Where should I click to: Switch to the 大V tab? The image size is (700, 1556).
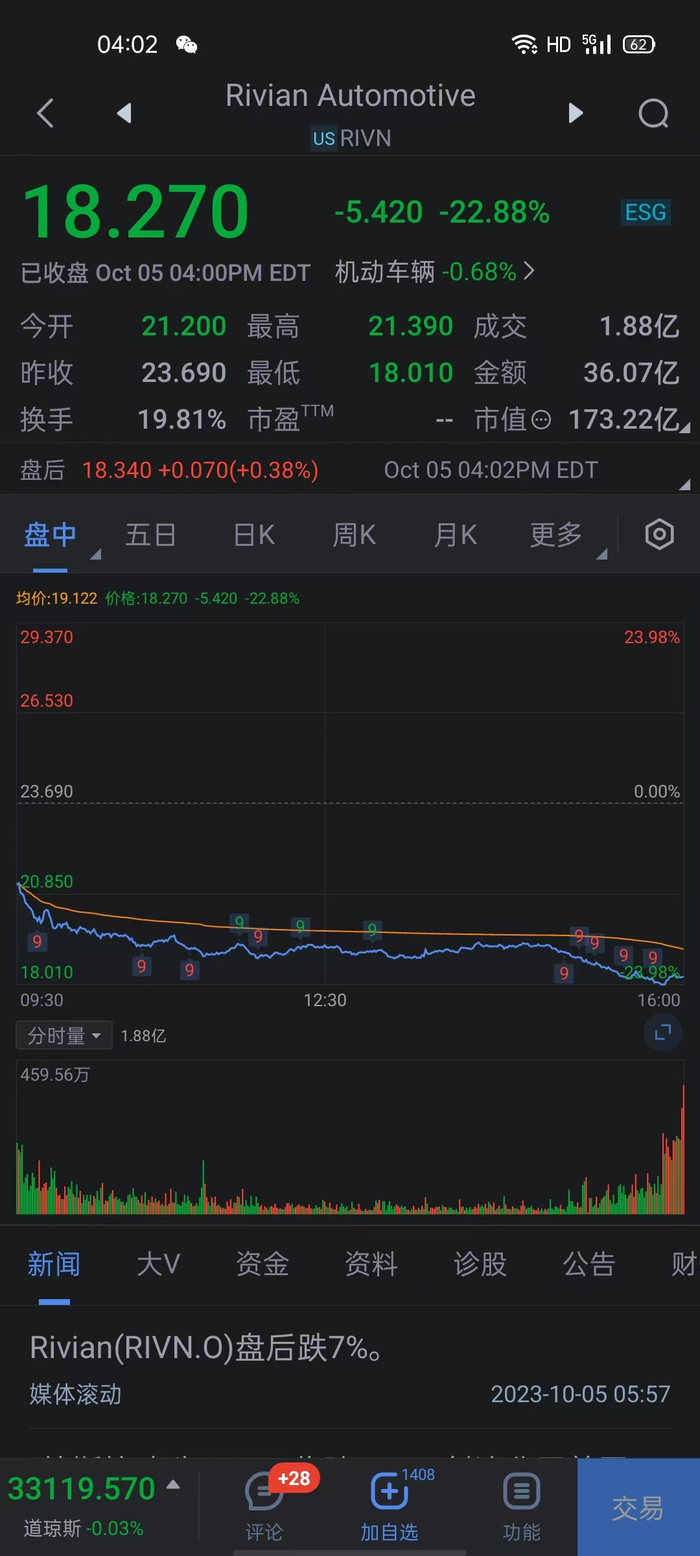(x=158, y=1264)
